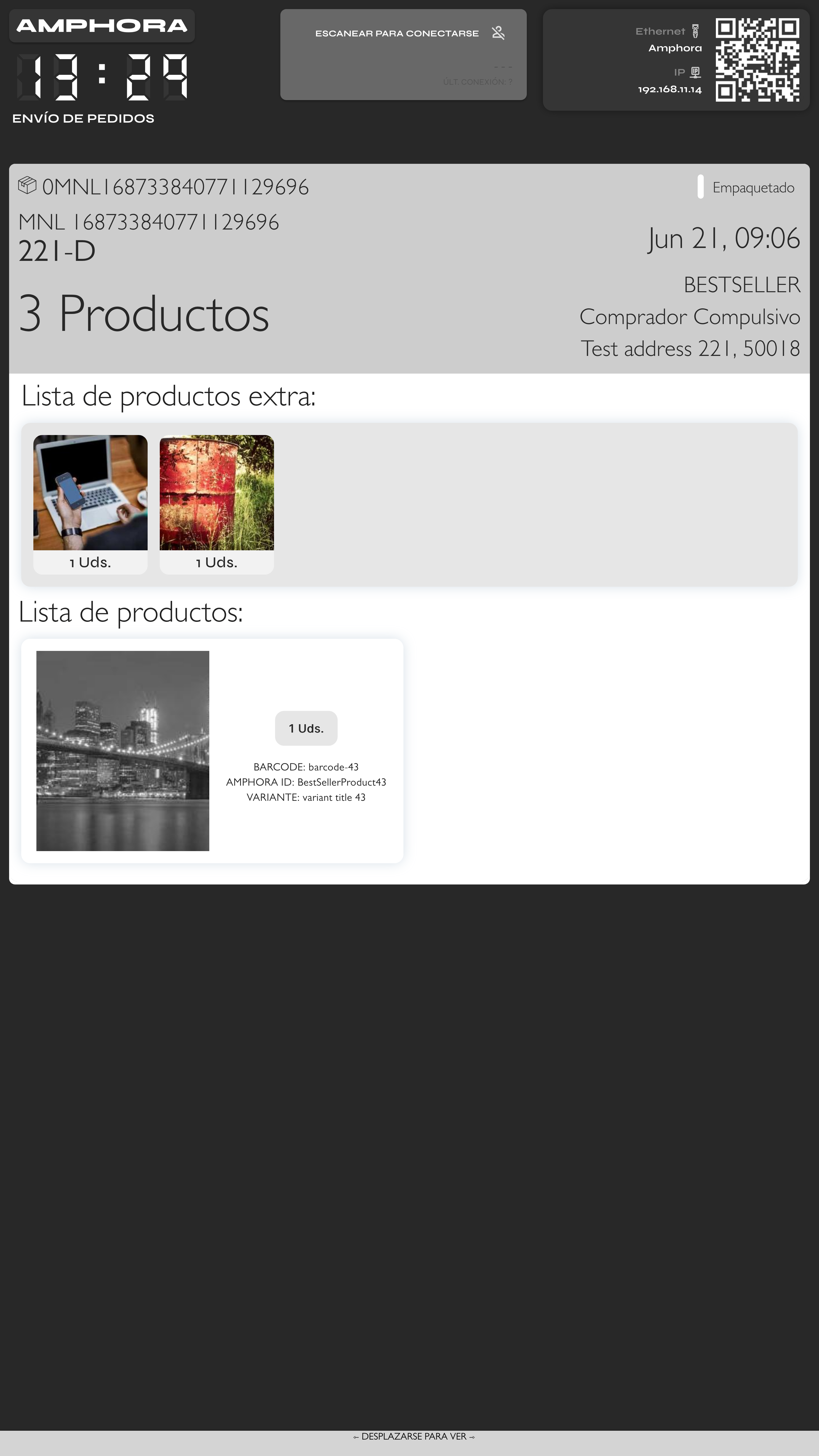The height and width of the screenshot is (1456, 819).
Task: Open the Escanear para conectarse panel
Action: pos(403,54)
